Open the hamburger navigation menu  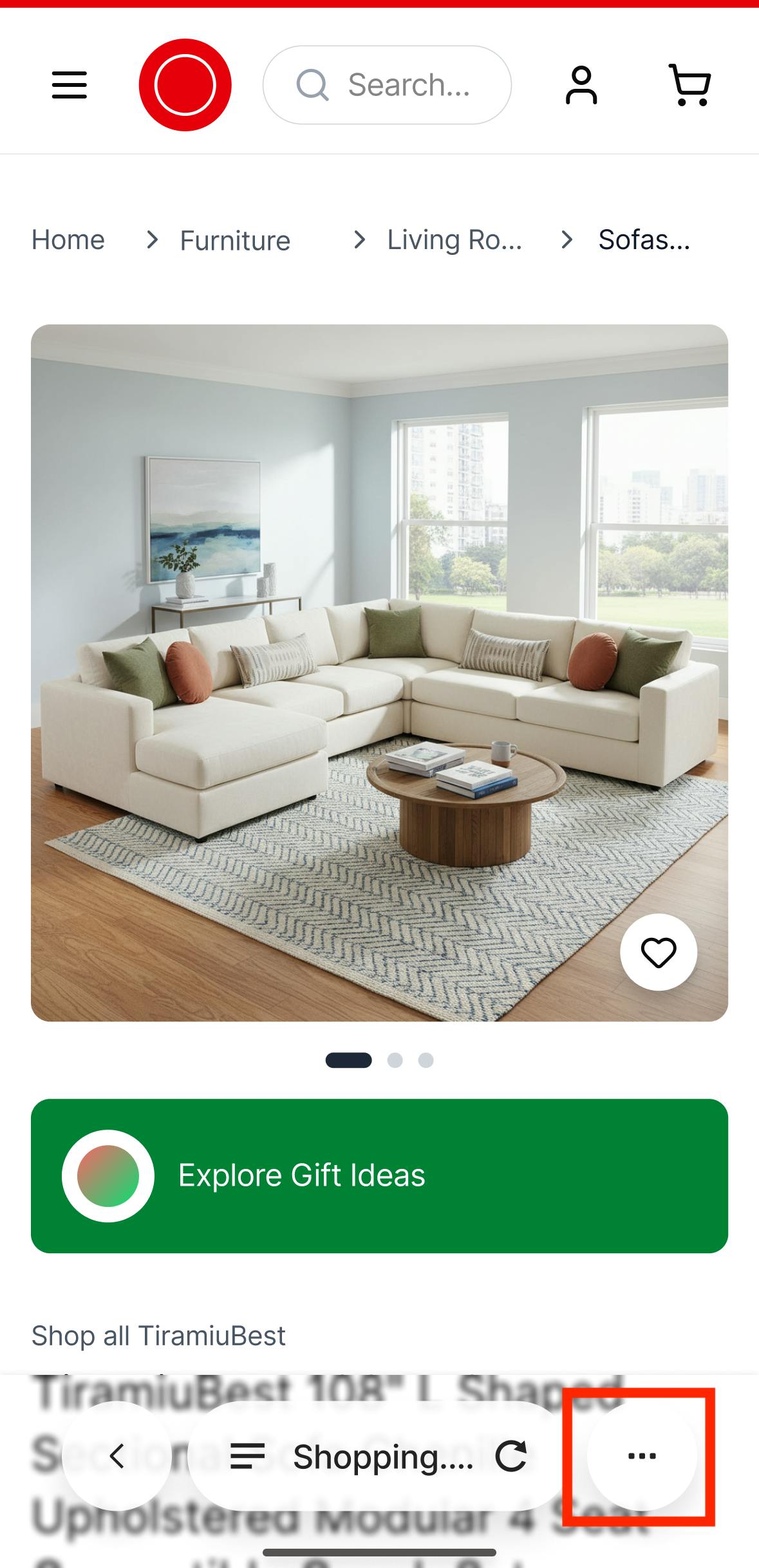pos(70,85)
